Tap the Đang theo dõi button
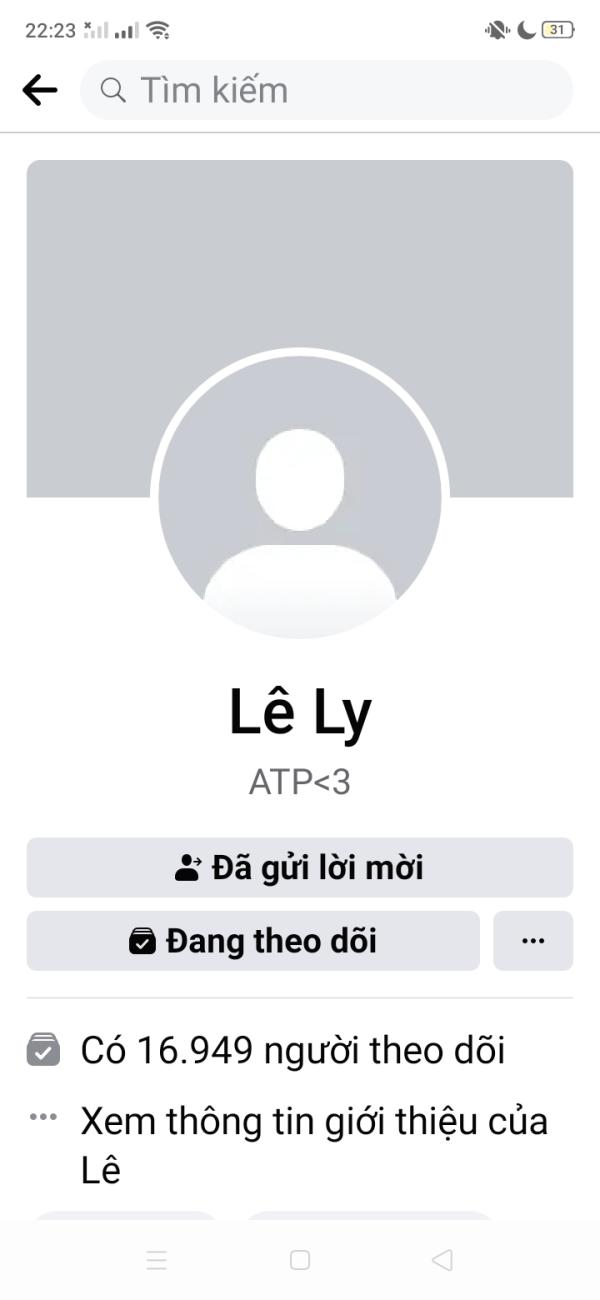The height and width of the screenshot is (1300, 600). pyautogui.click(x=253, y=941)
